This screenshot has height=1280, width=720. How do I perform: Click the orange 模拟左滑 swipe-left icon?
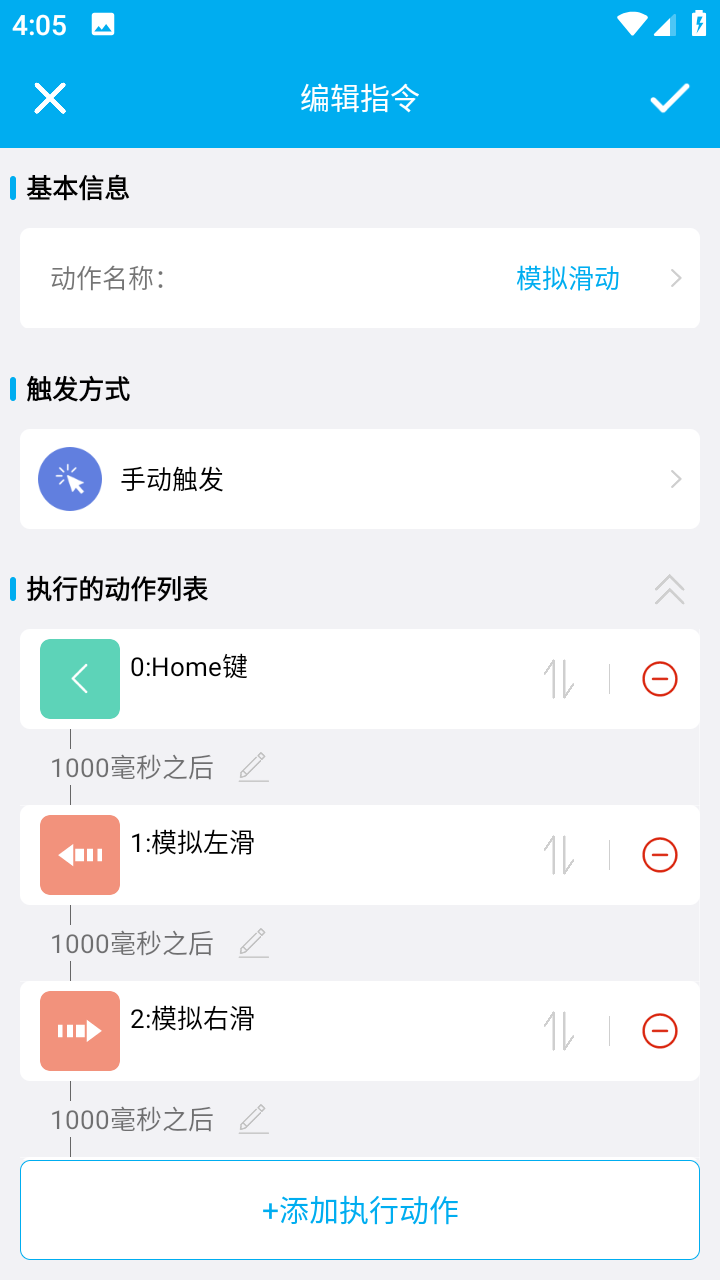tap(79, 855)
